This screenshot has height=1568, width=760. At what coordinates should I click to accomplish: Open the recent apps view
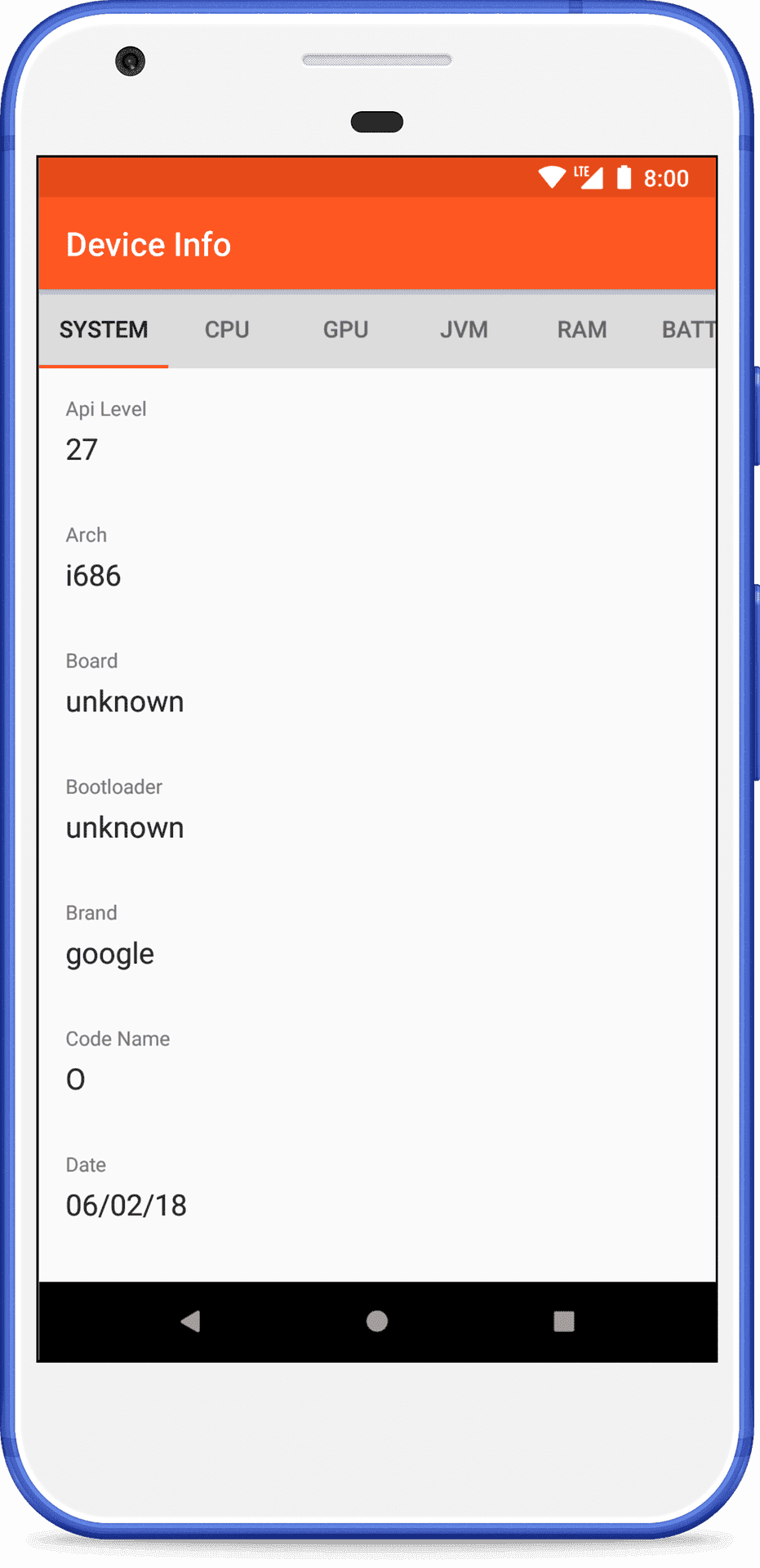564,1321
